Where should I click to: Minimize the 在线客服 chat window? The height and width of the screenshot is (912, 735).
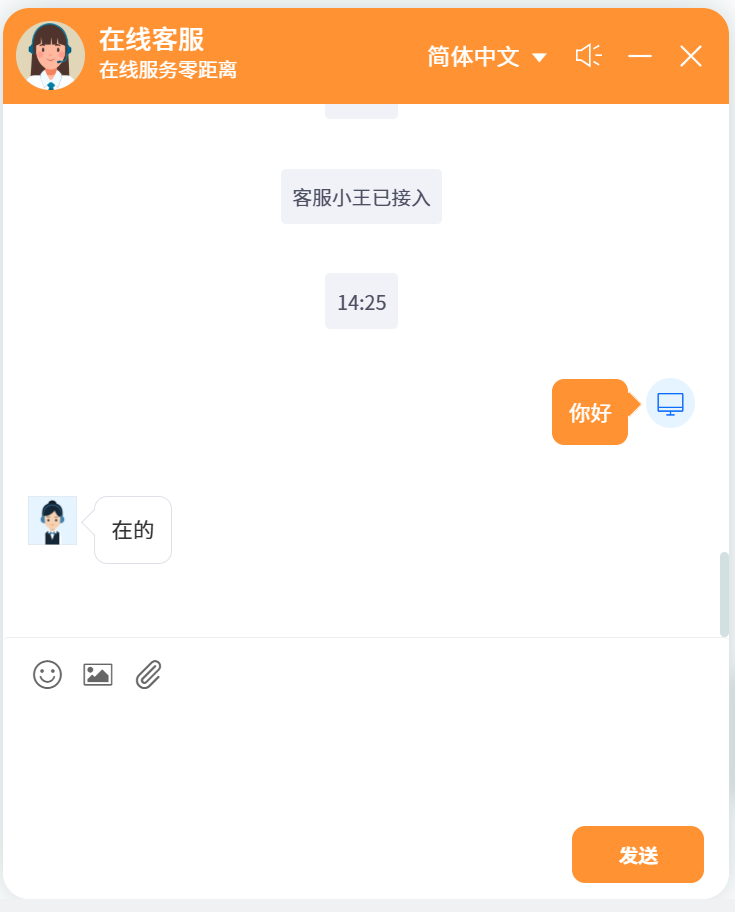[640, 57]
